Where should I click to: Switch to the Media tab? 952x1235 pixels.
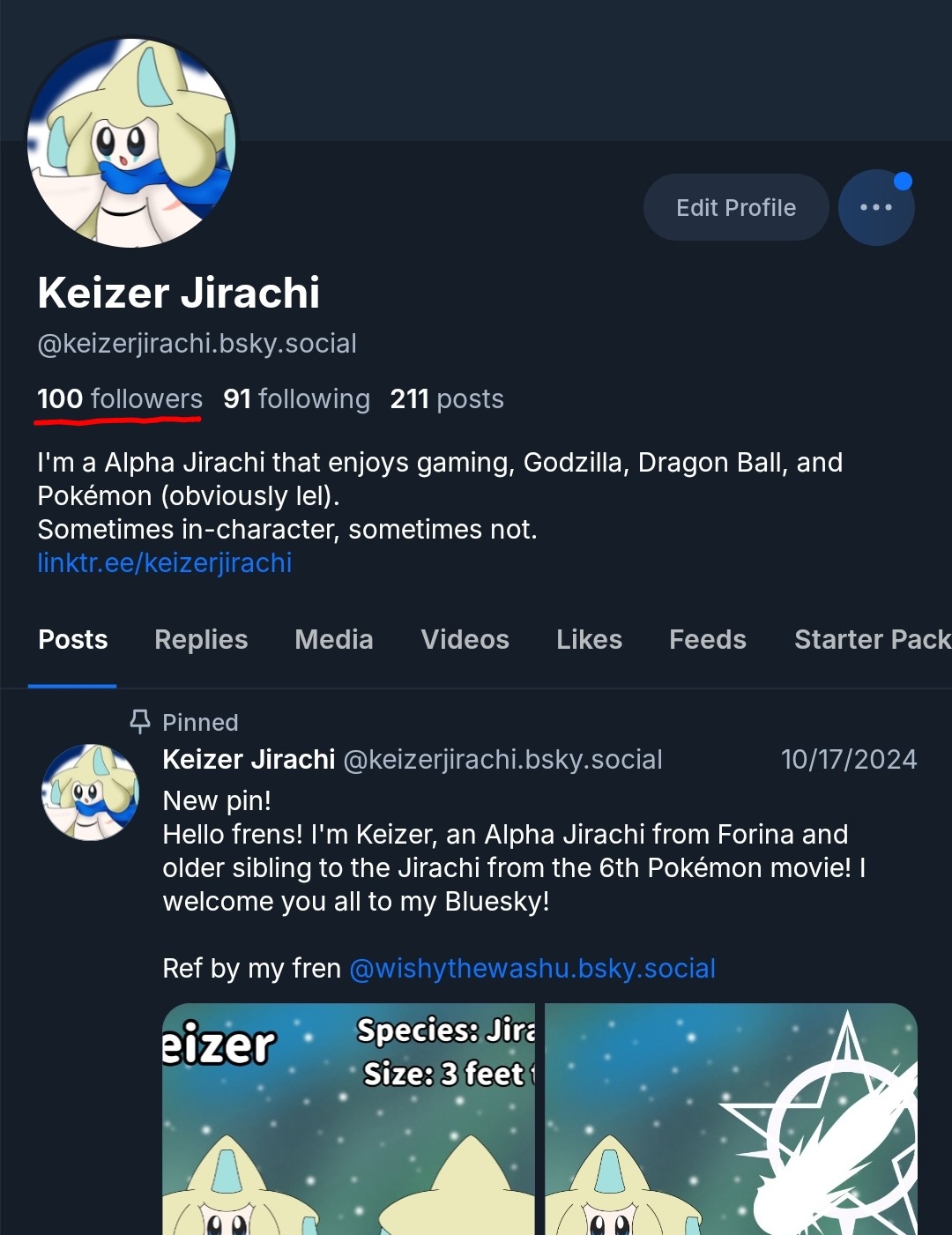334,640
